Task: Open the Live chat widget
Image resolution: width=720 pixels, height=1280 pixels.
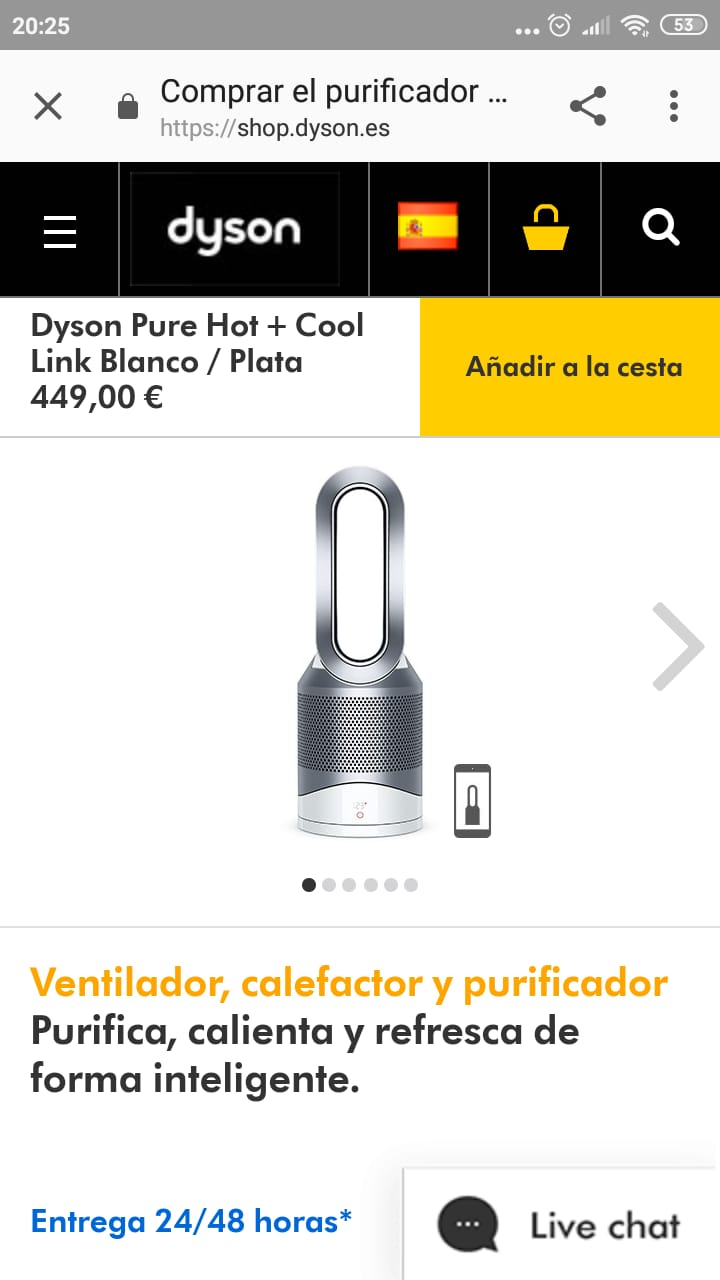Action: [563, 1225]
